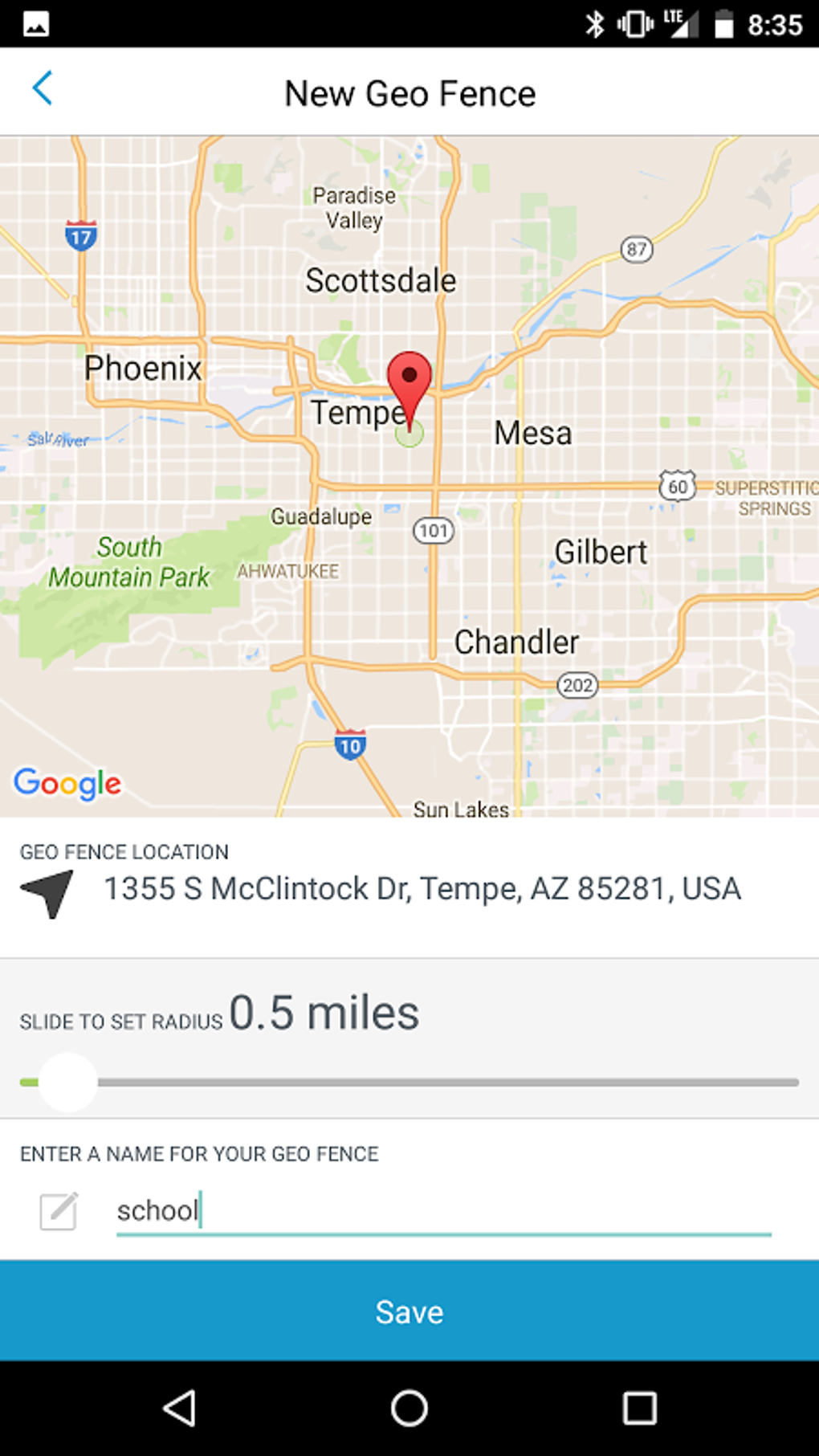The image size is (819, 1456).
Task: Save the new geo fence
Action: pos(409,1311)
